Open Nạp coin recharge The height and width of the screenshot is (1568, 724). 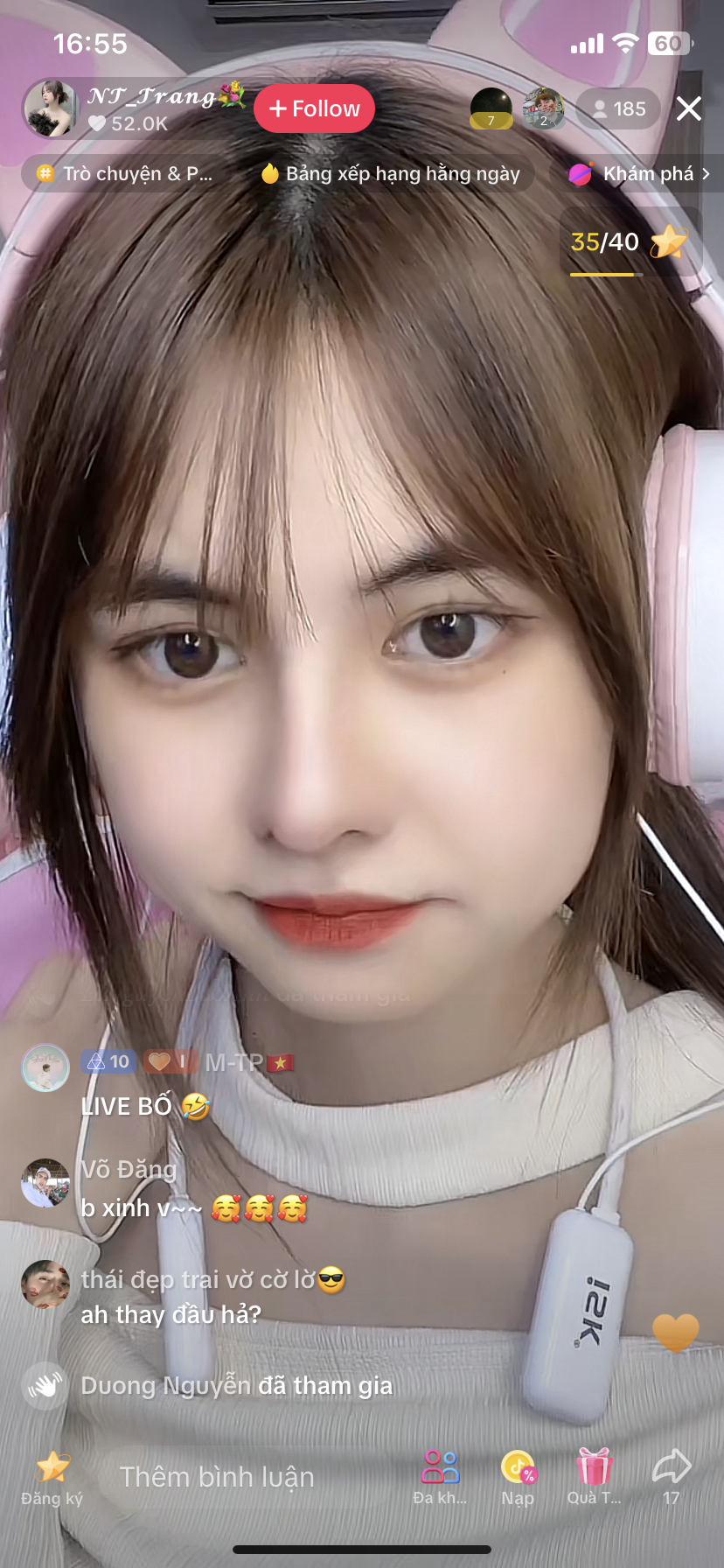(518, 1475)
